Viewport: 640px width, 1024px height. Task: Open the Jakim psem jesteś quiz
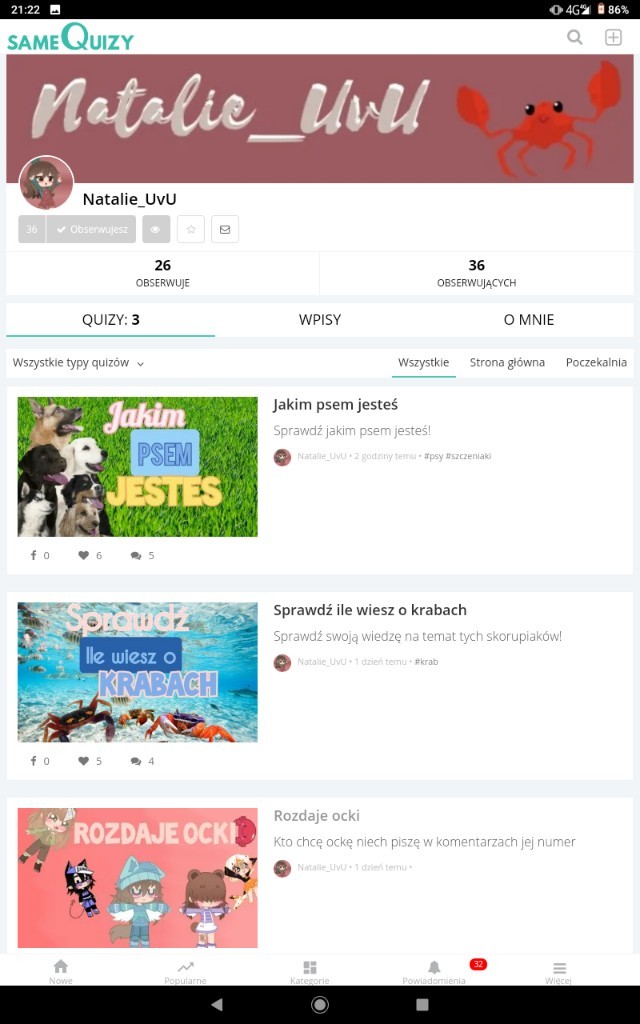click(336, 404)
